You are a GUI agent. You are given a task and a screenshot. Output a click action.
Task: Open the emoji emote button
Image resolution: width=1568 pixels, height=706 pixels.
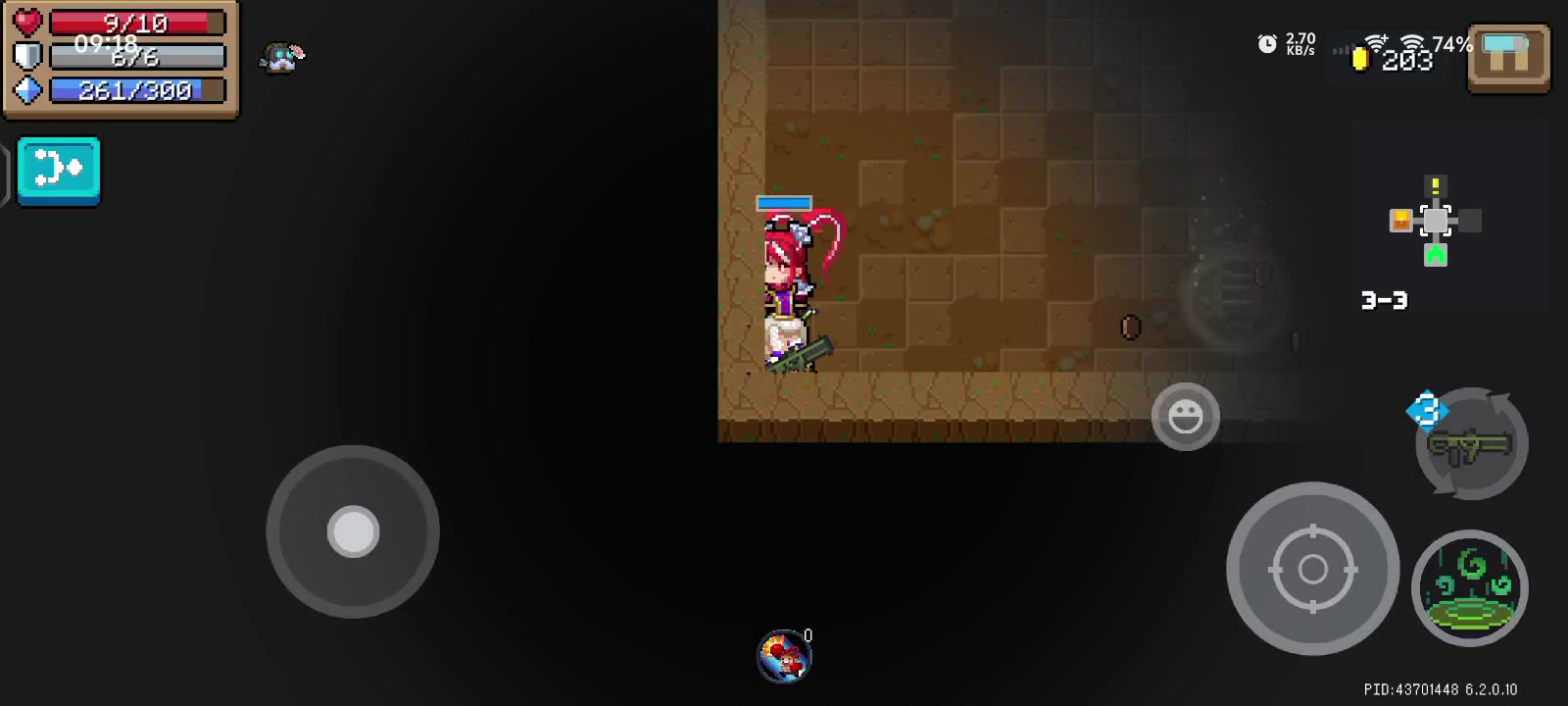[1185, 417]
